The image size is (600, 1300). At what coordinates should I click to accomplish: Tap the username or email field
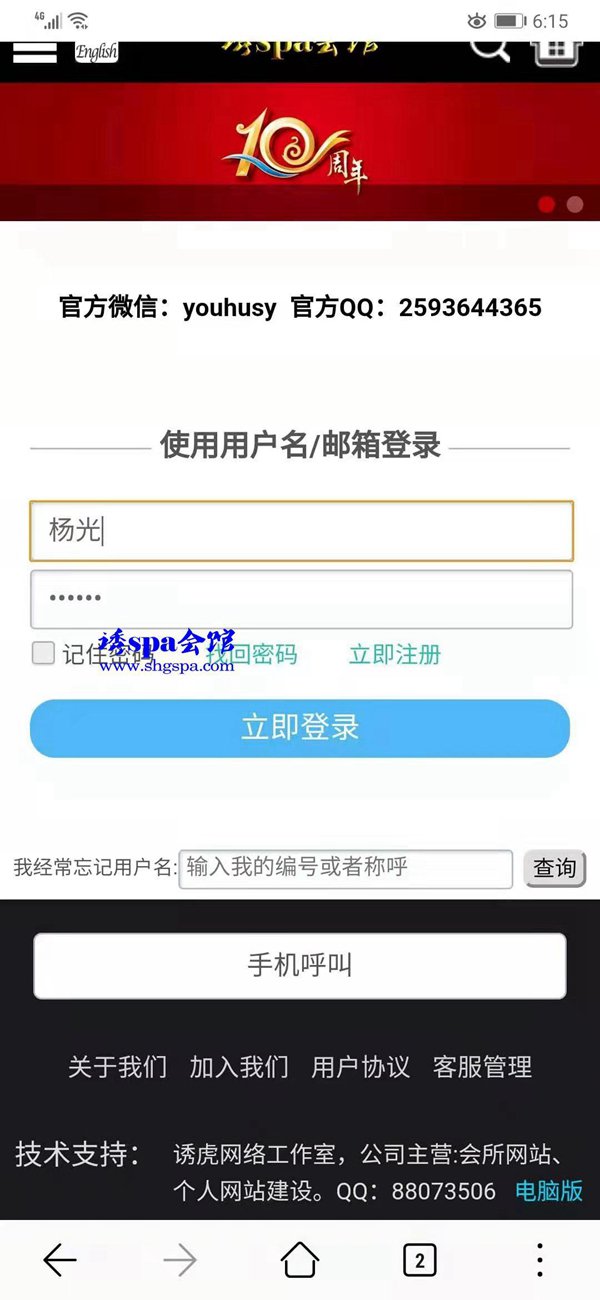tap(301, 531)
